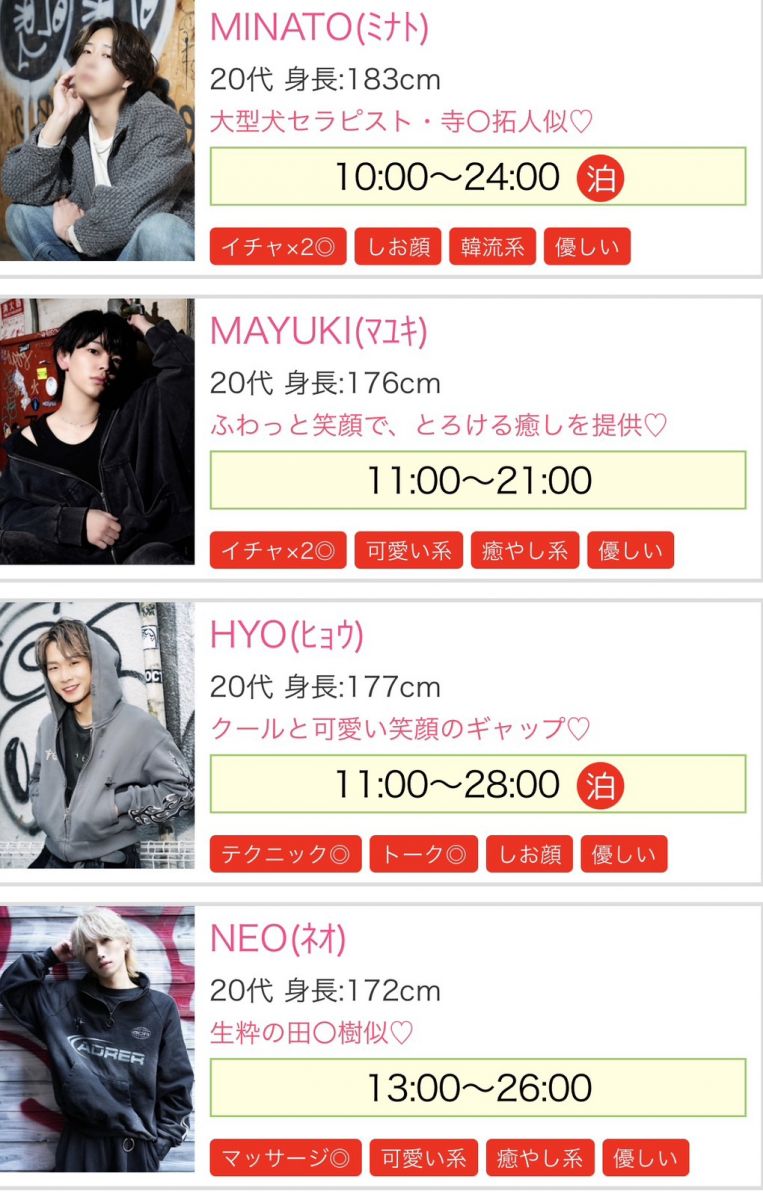Open MINATO(ミナト)'s profile name link

click(319, 28)
